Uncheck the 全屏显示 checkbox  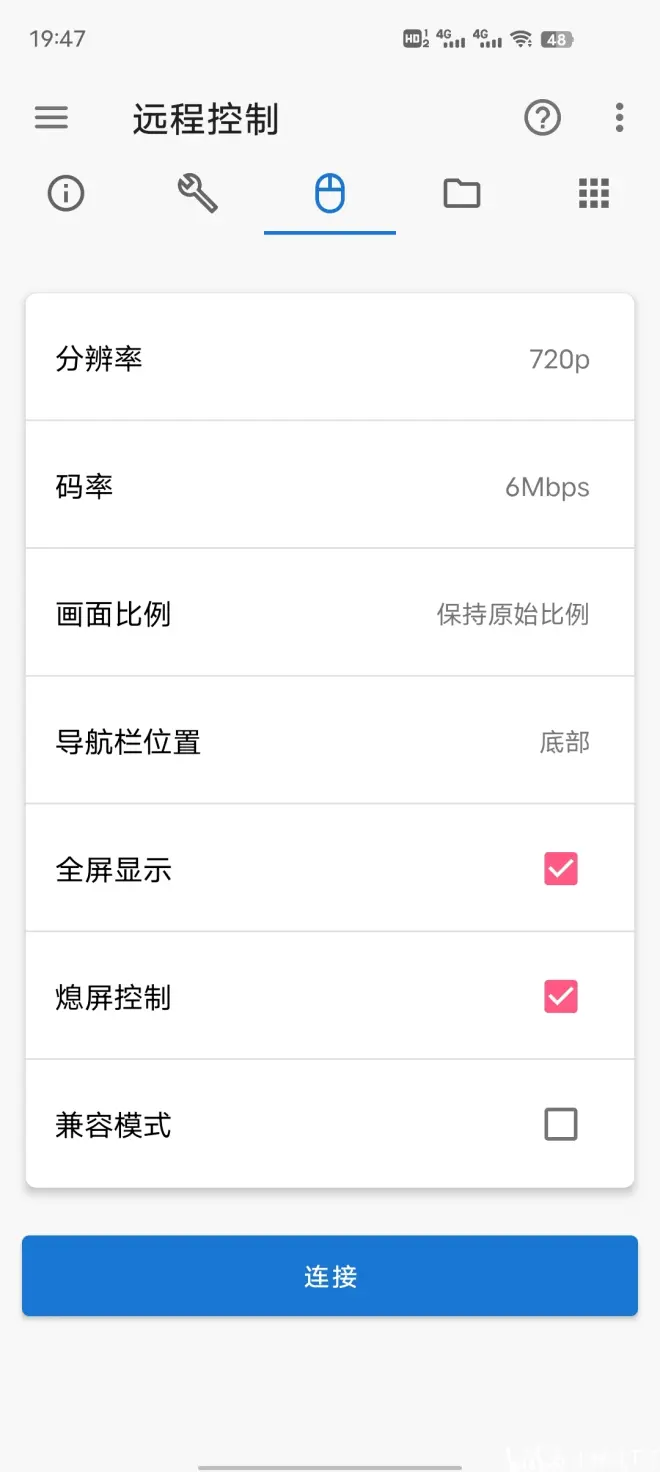click(x=561, y=868)
